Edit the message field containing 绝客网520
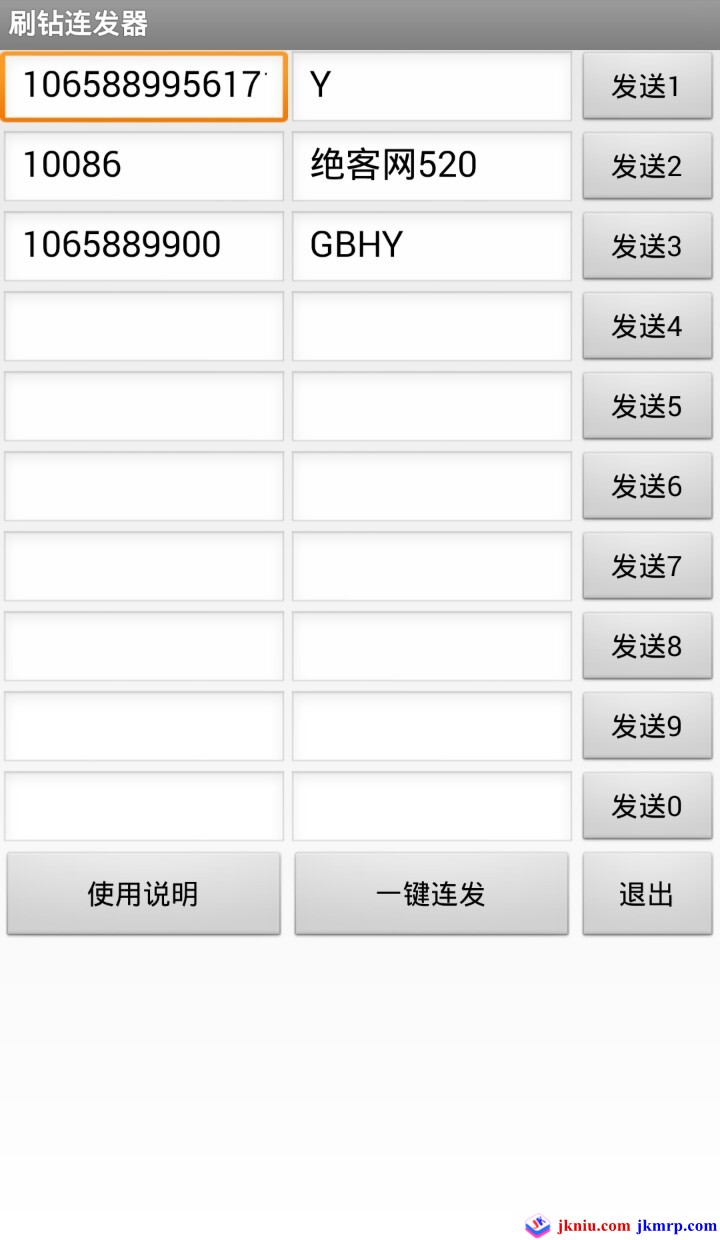This screenshot has width=720, height=1240. click(431, 165)
